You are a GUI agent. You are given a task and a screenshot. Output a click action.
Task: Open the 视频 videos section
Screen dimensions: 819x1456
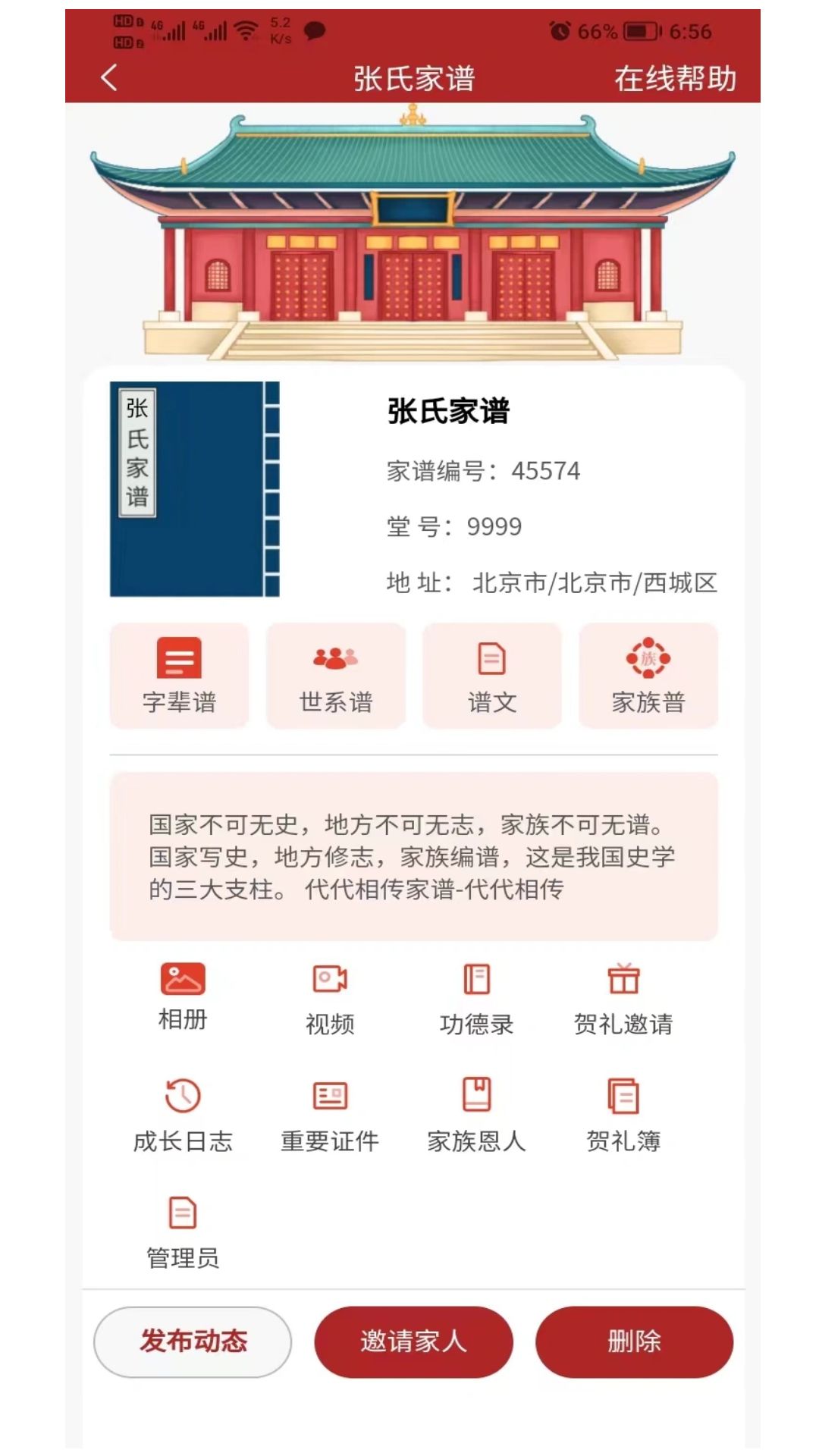[x=330, y=998]
